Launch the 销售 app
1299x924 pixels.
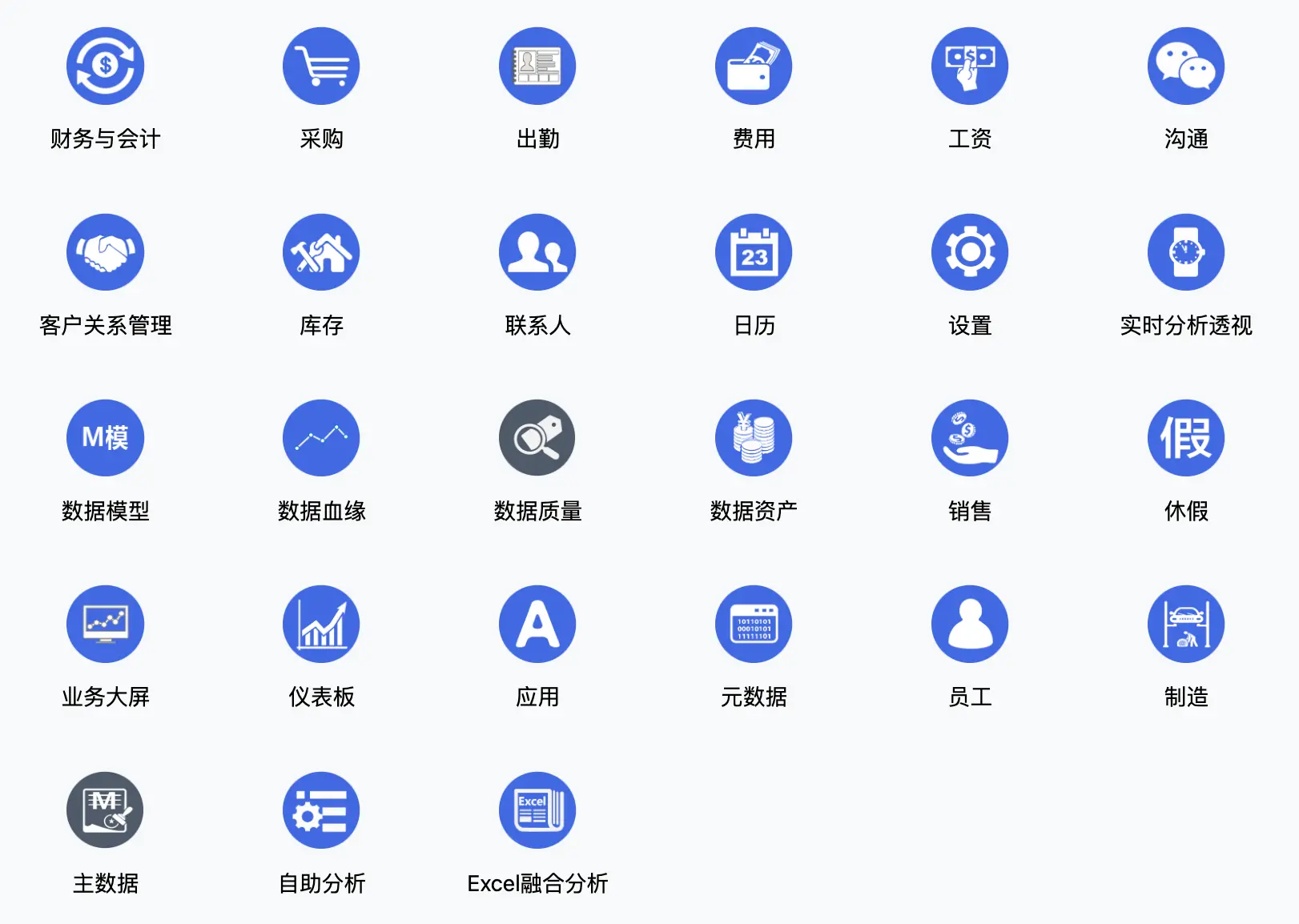(x=970, y=438)
